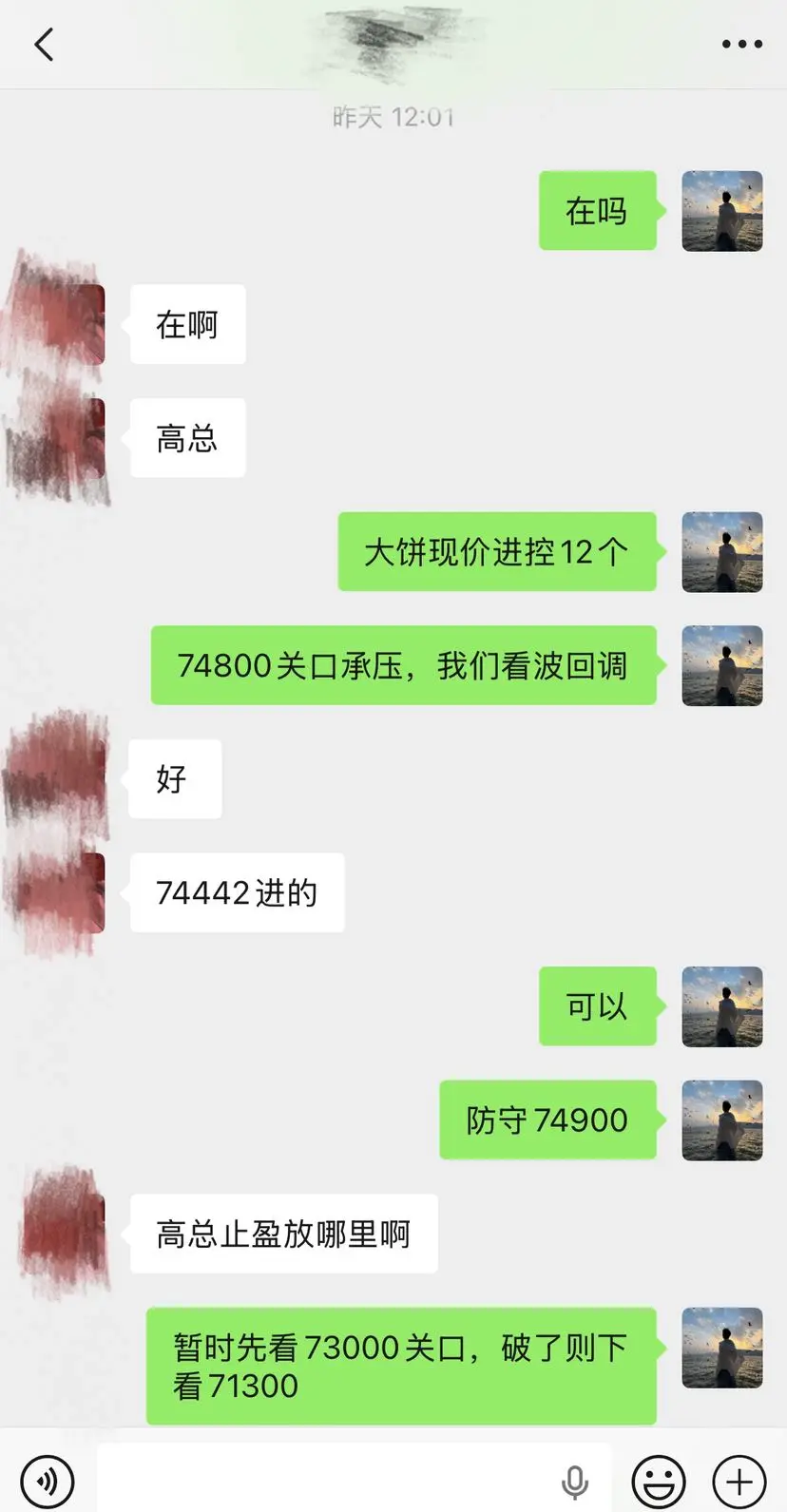Tap the back arrow to exit chat
The width and height of the screenshot is (787, 1512).
[x=43, y=44]
